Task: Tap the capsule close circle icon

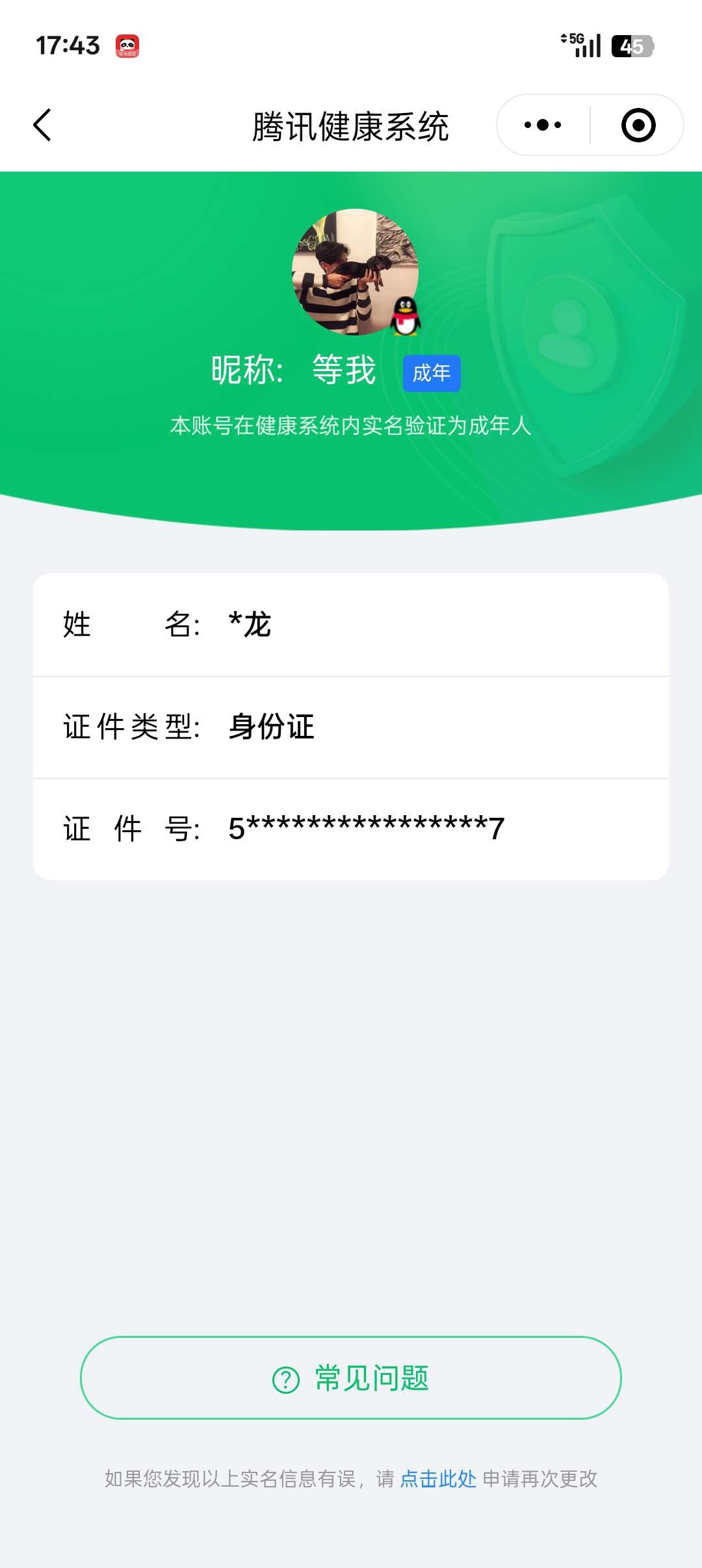Action: pyautogui.click(x=638, y=125)
